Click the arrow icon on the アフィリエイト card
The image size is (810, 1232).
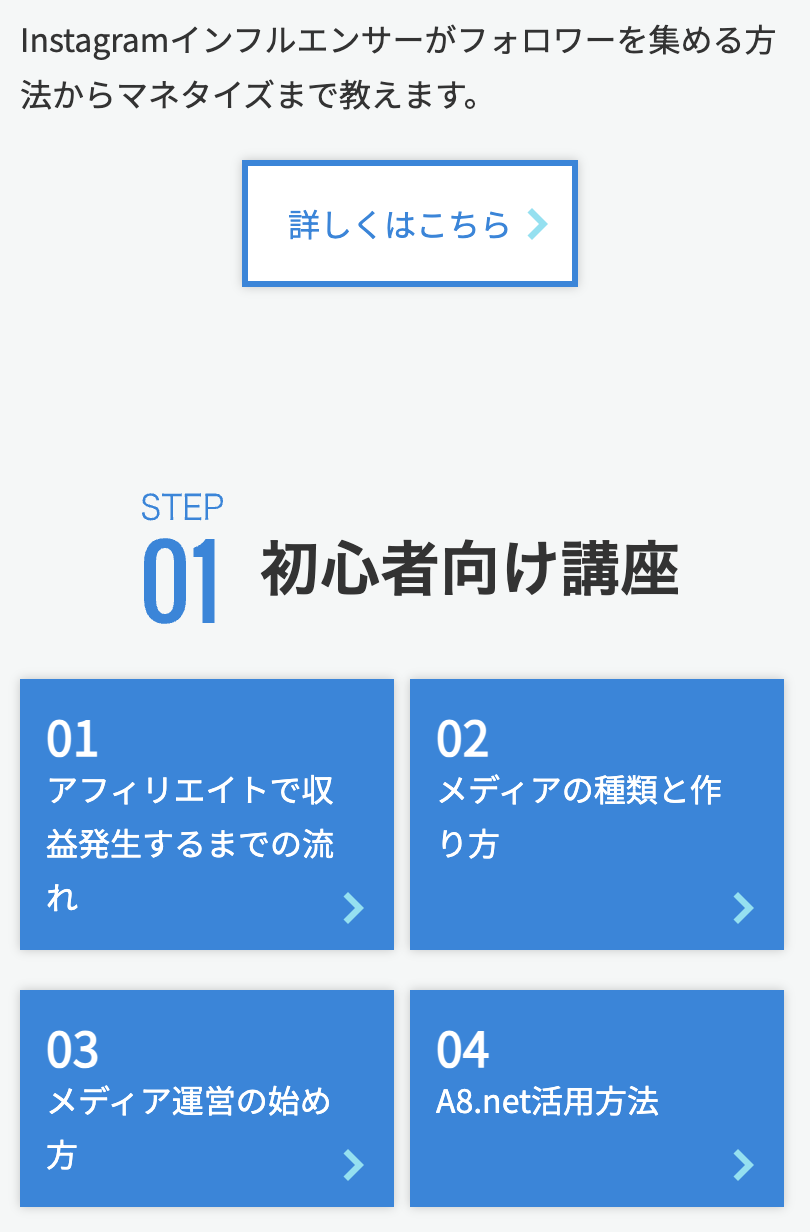click(x=353, y=908)
